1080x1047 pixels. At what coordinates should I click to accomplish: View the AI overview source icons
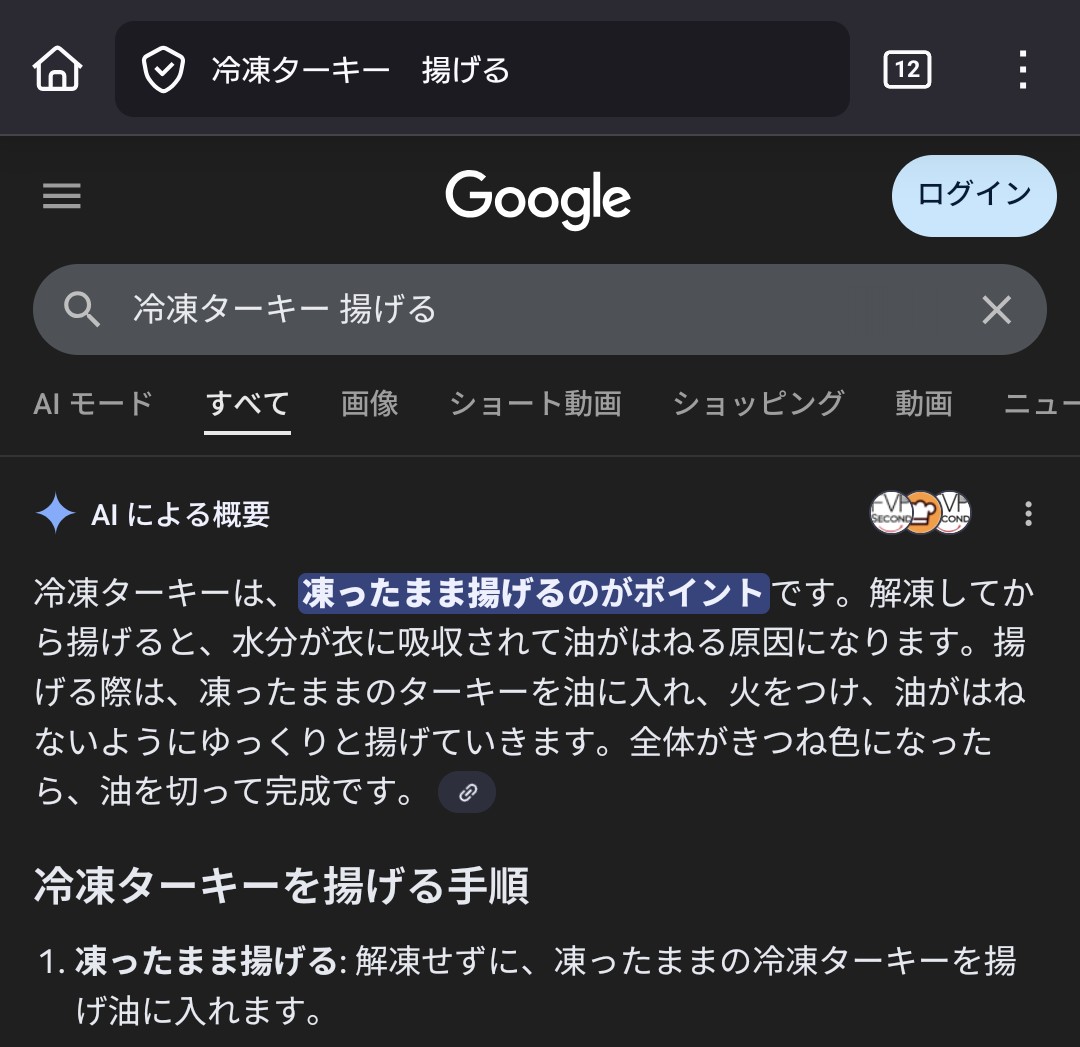tap(920, 514)
